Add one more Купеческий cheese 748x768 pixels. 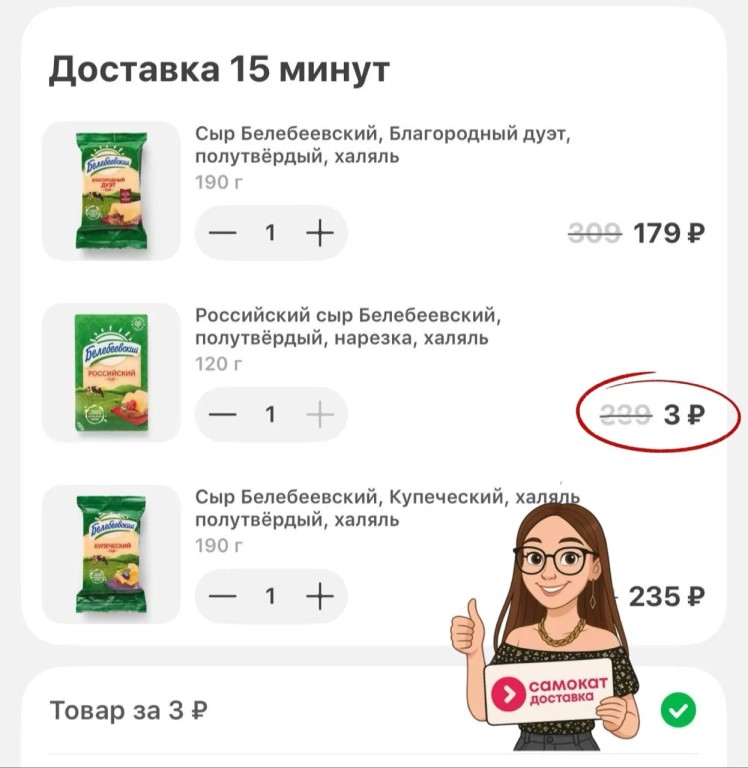point(319,596)
